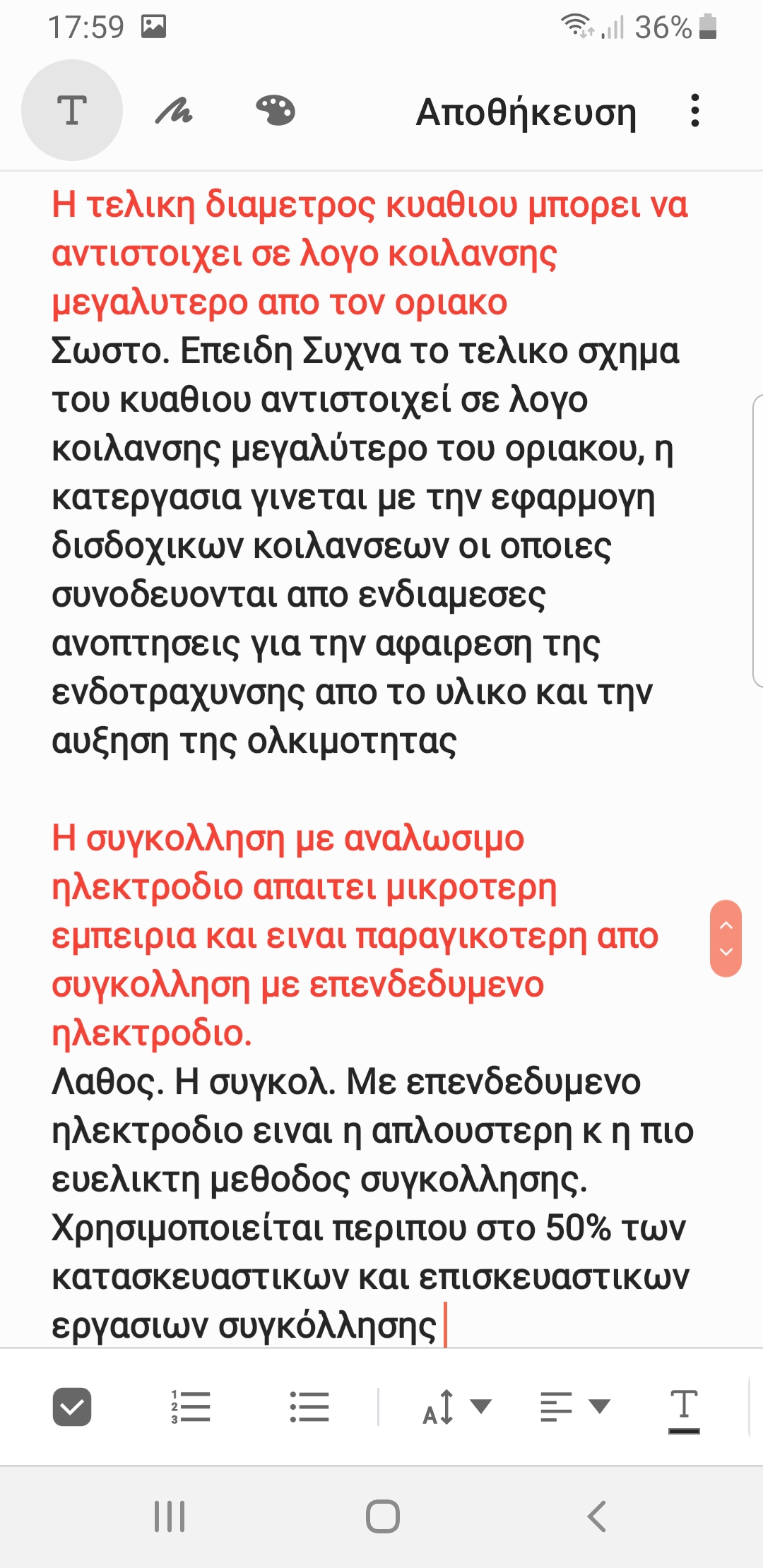Select the text mode T button
Image resolution: width=763 pixels, height=1568 pixels.
coord(72,111)
